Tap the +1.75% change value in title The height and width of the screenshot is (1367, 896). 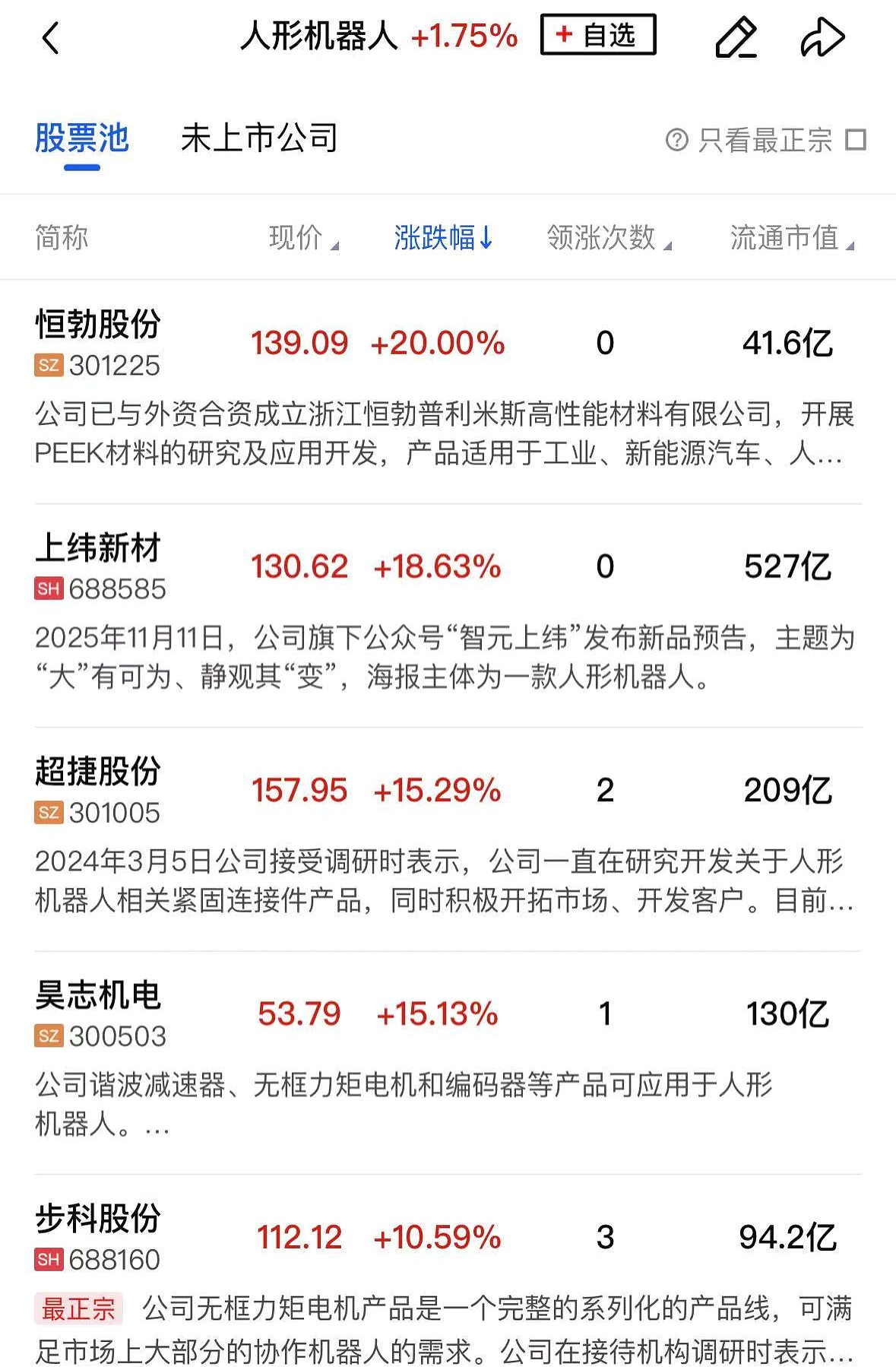pos(463,35)
